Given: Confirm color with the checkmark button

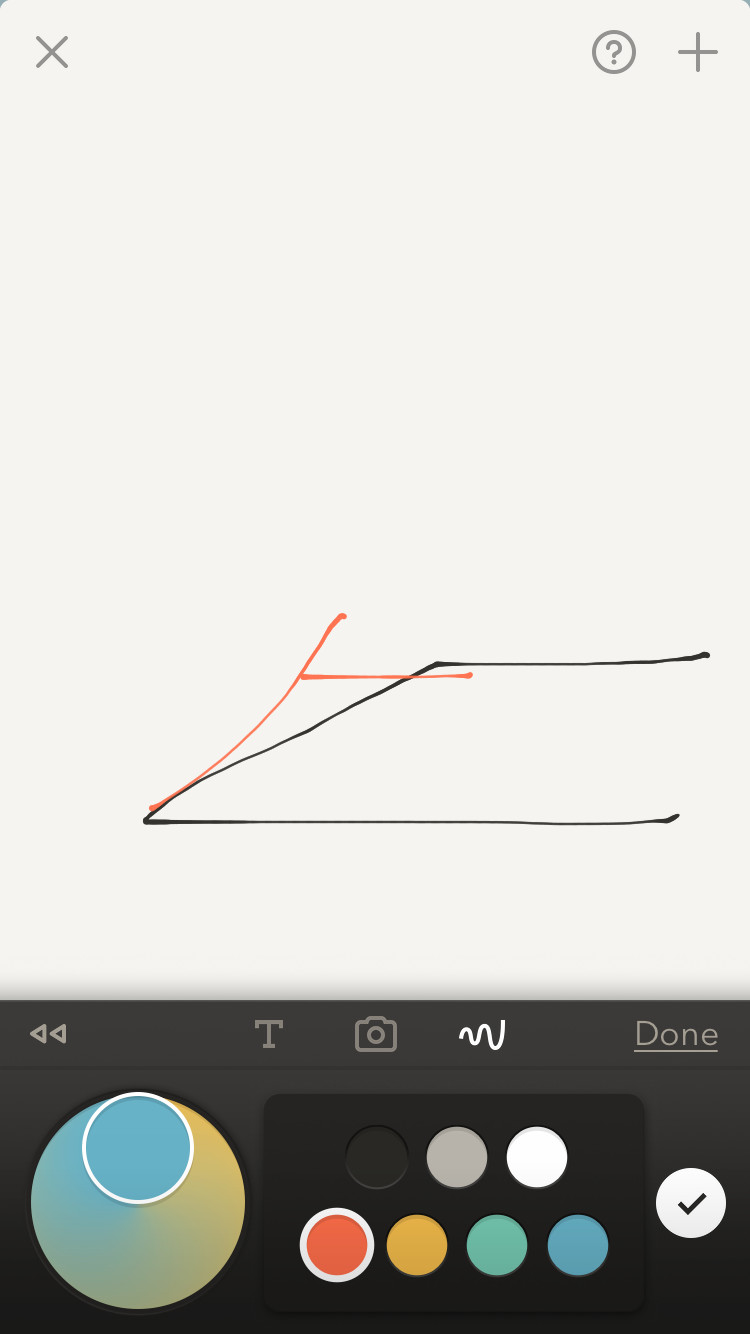Looking at the screenshot, I should tap(691, 1203).
